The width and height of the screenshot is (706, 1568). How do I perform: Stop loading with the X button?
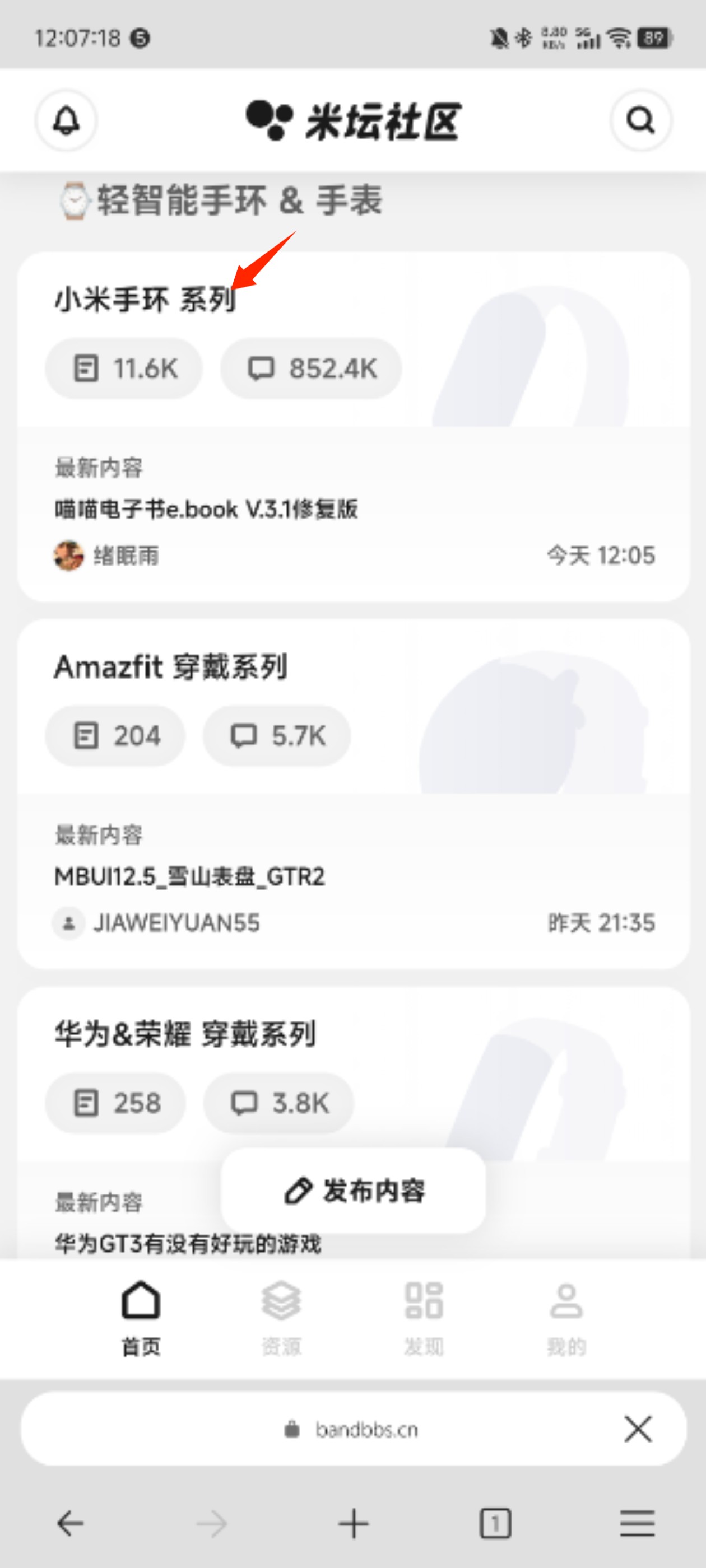pos(638,1429)
